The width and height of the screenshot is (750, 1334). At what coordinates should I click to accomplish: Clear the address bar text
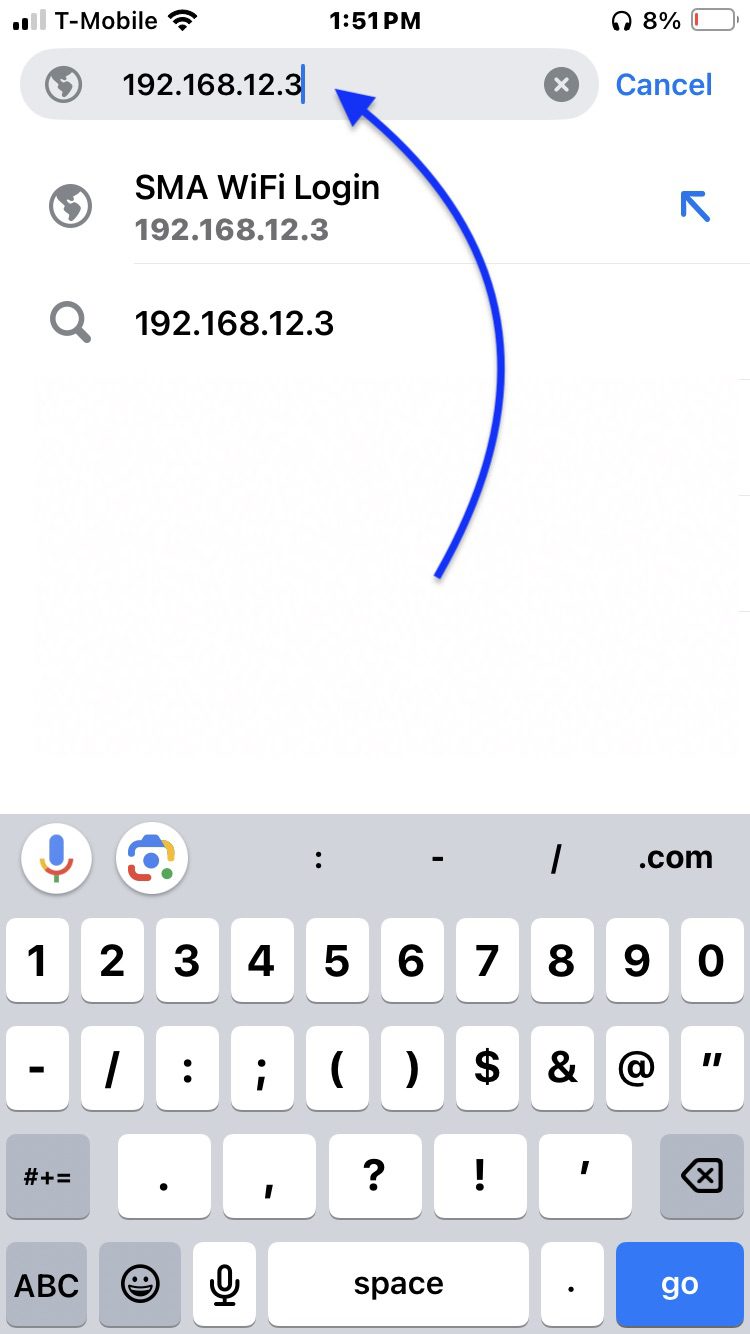coord(562,85)
